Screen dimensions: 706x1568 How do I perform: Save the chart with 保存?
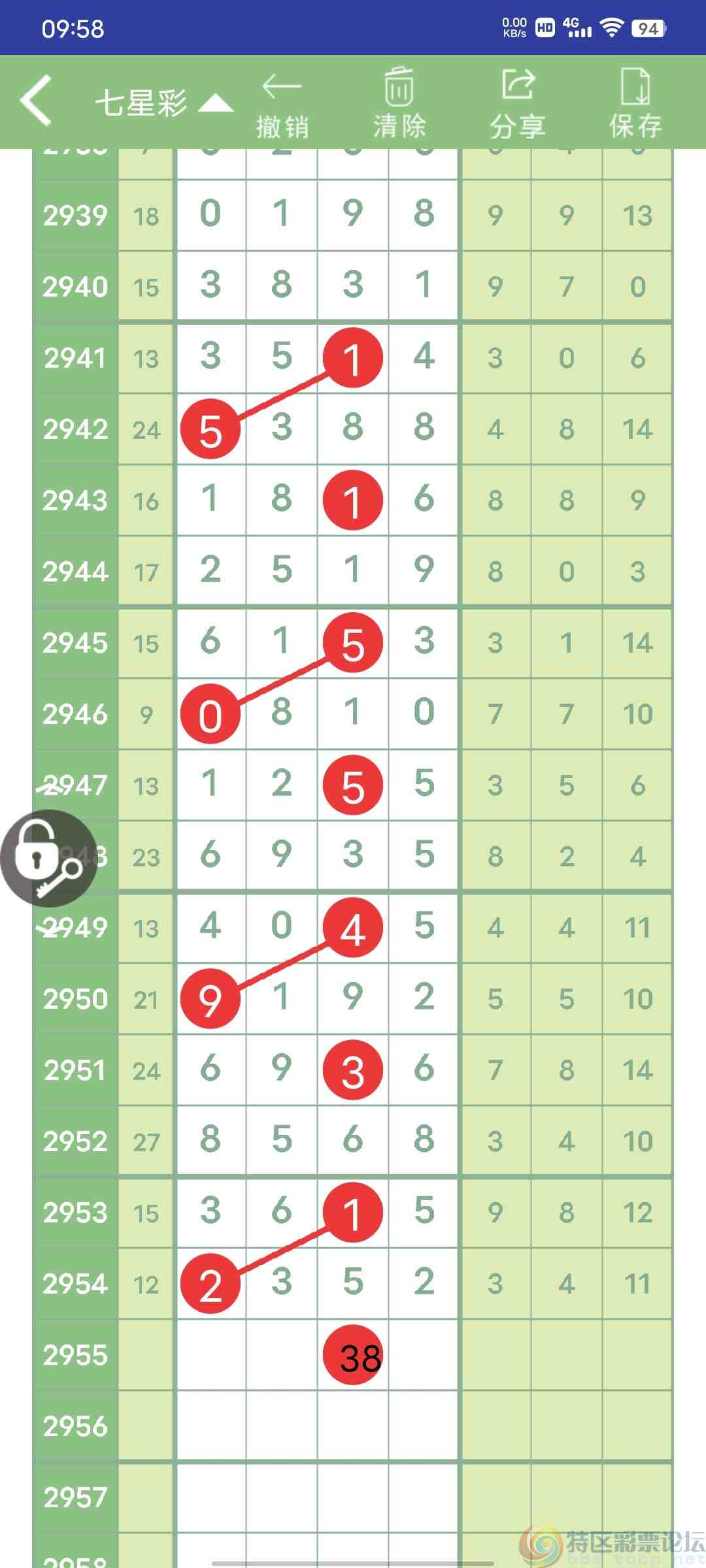635,103
